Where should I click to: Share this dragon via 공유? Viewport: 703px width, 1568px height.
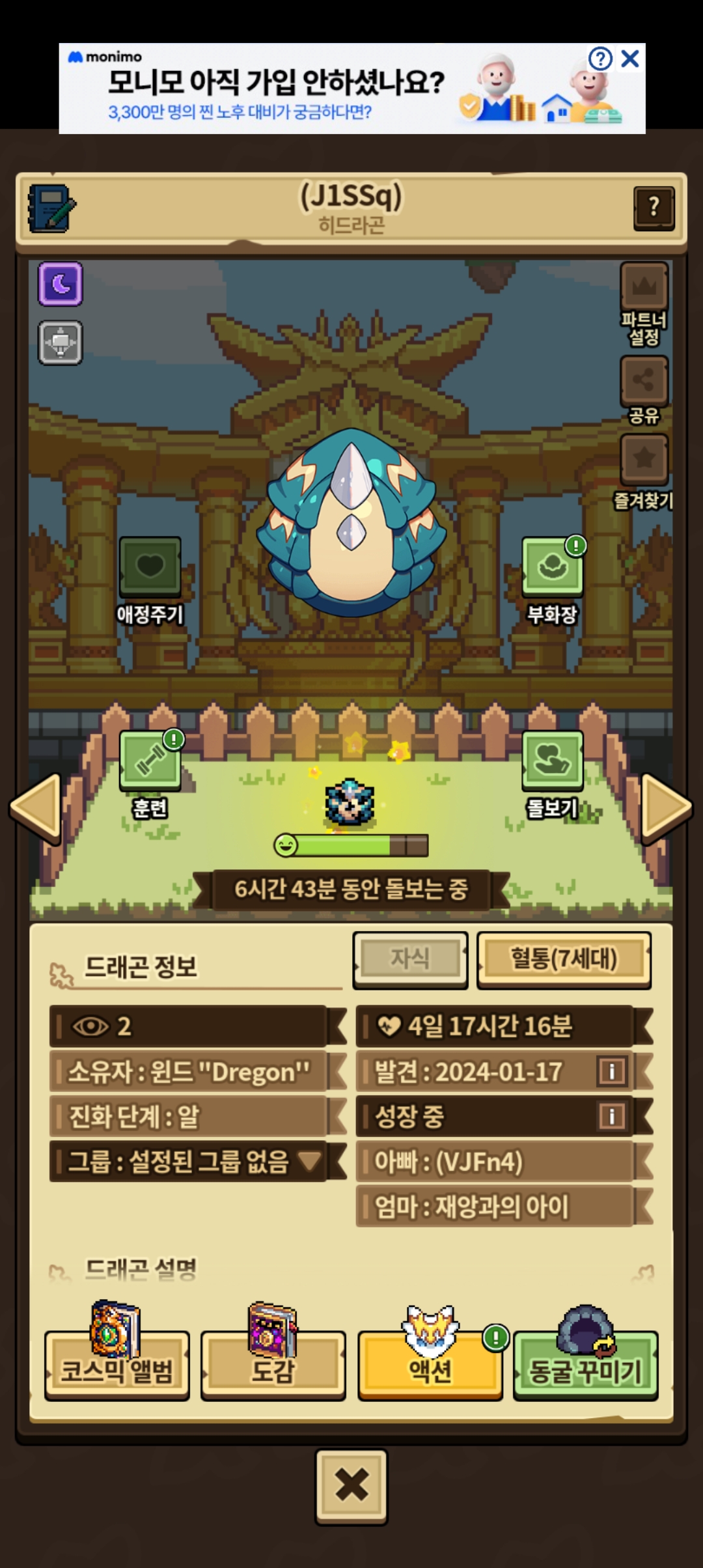tap(644, 390)
